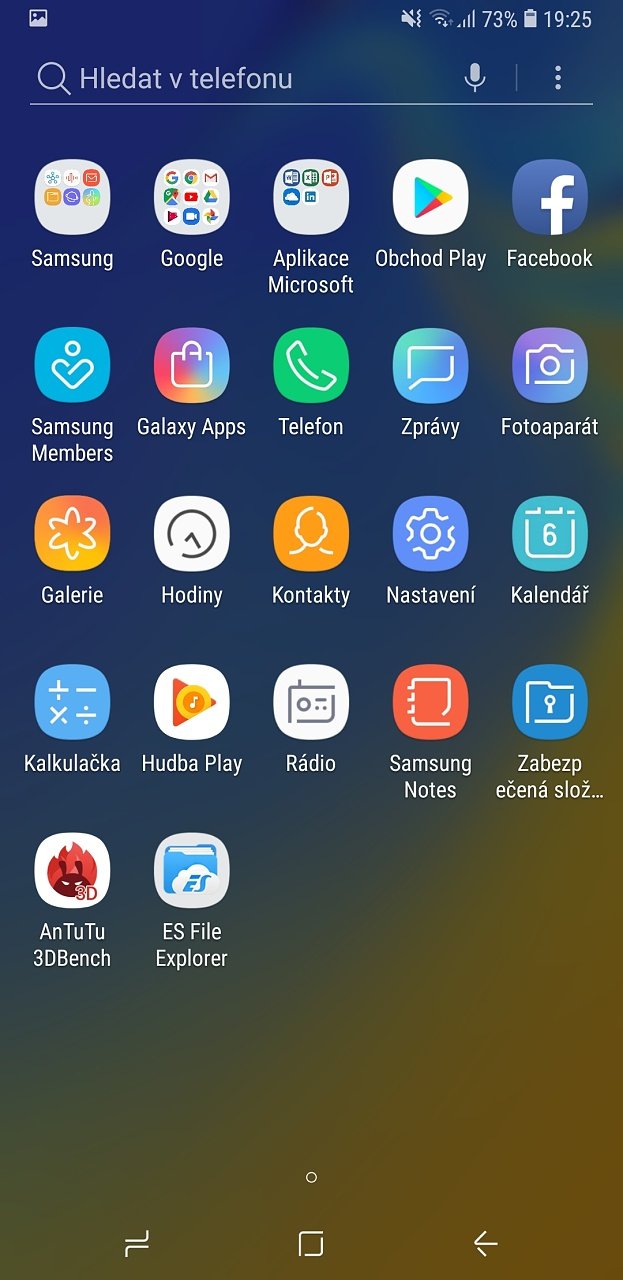The height and width of the screenshot is (1280, 623).
Task: Tap the microphone icon for voice search
Action: (x=476, y=77)
